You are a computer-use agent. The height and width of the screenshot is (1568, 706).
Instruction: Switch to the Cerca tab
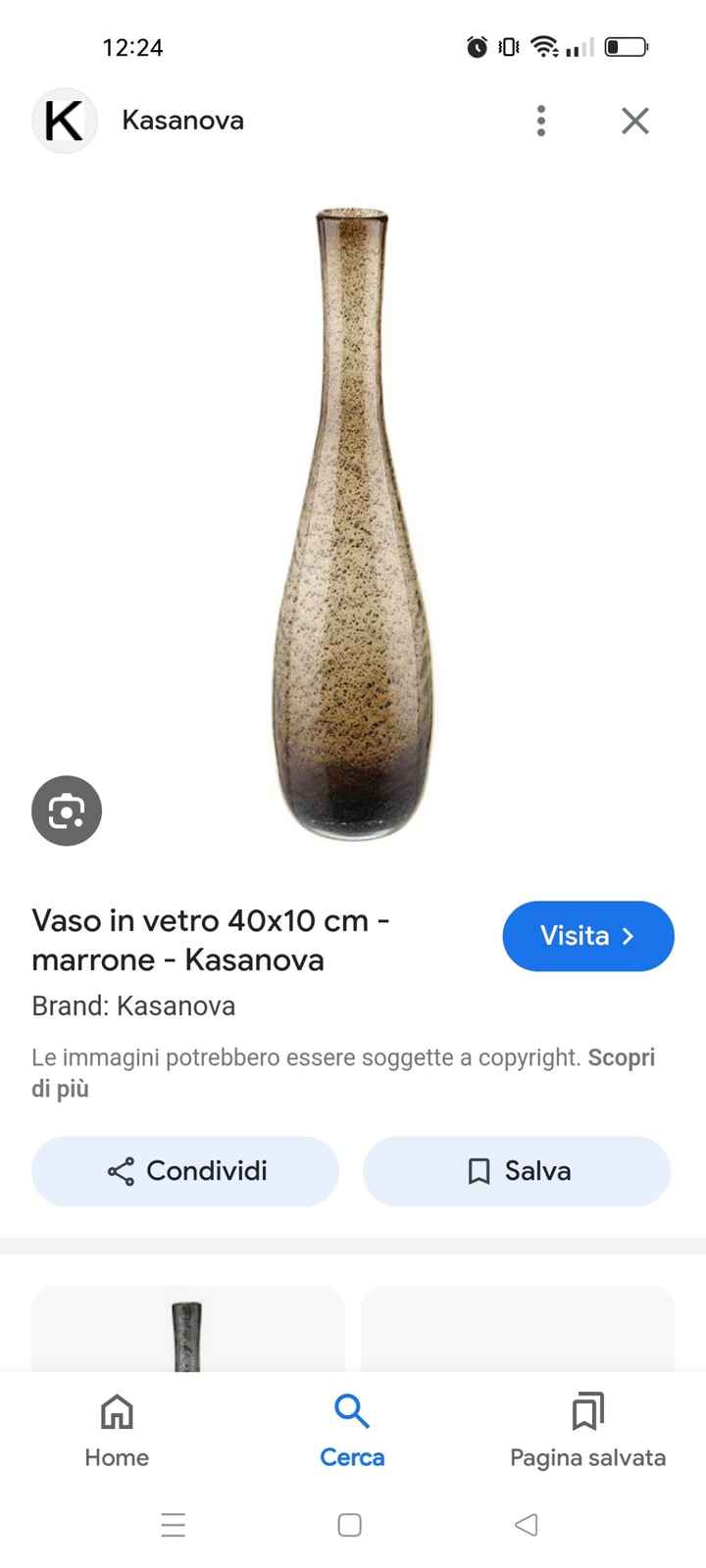coord(352,1431)
